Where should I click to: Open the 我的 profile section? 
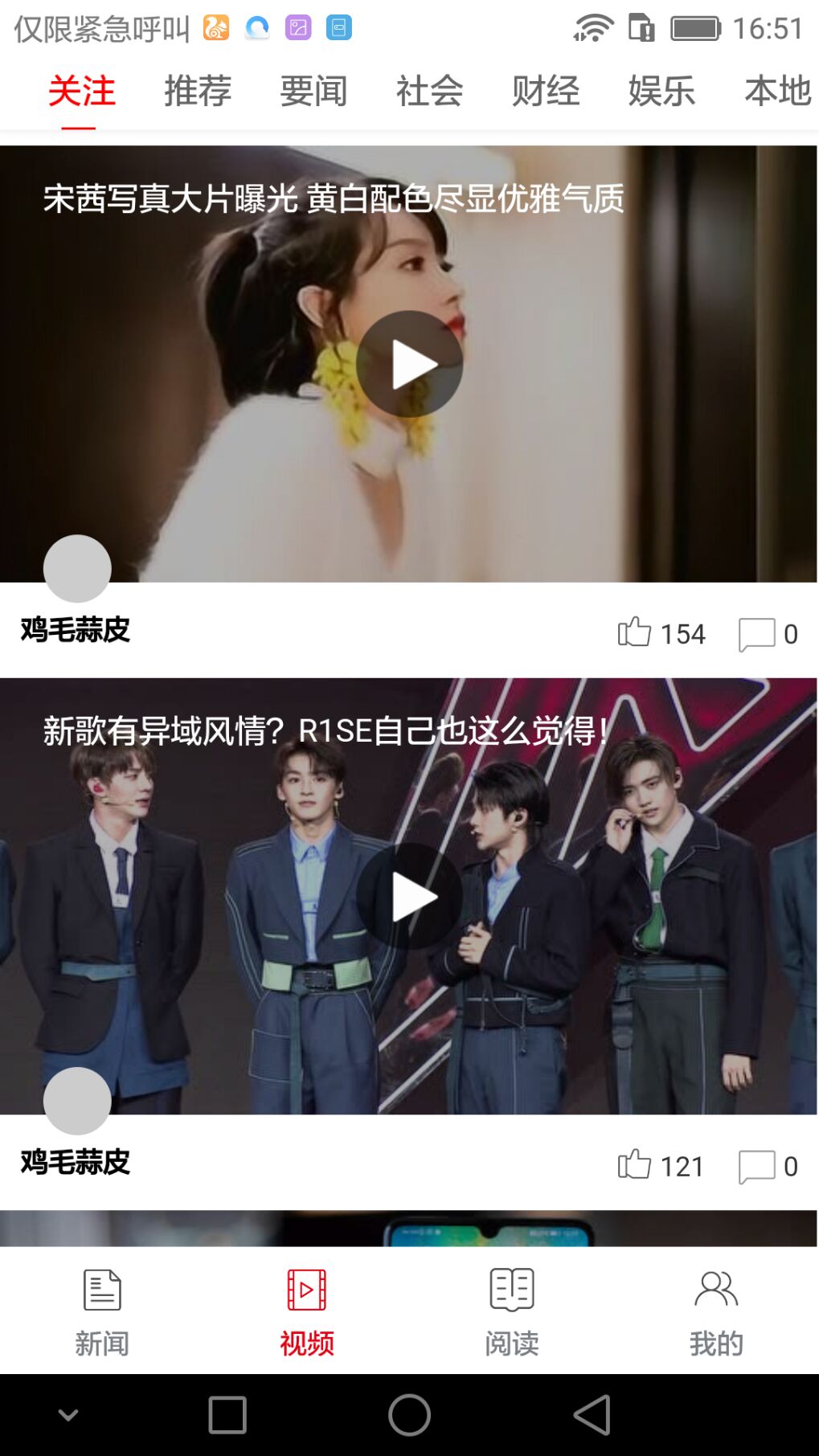pos(717,1310)
